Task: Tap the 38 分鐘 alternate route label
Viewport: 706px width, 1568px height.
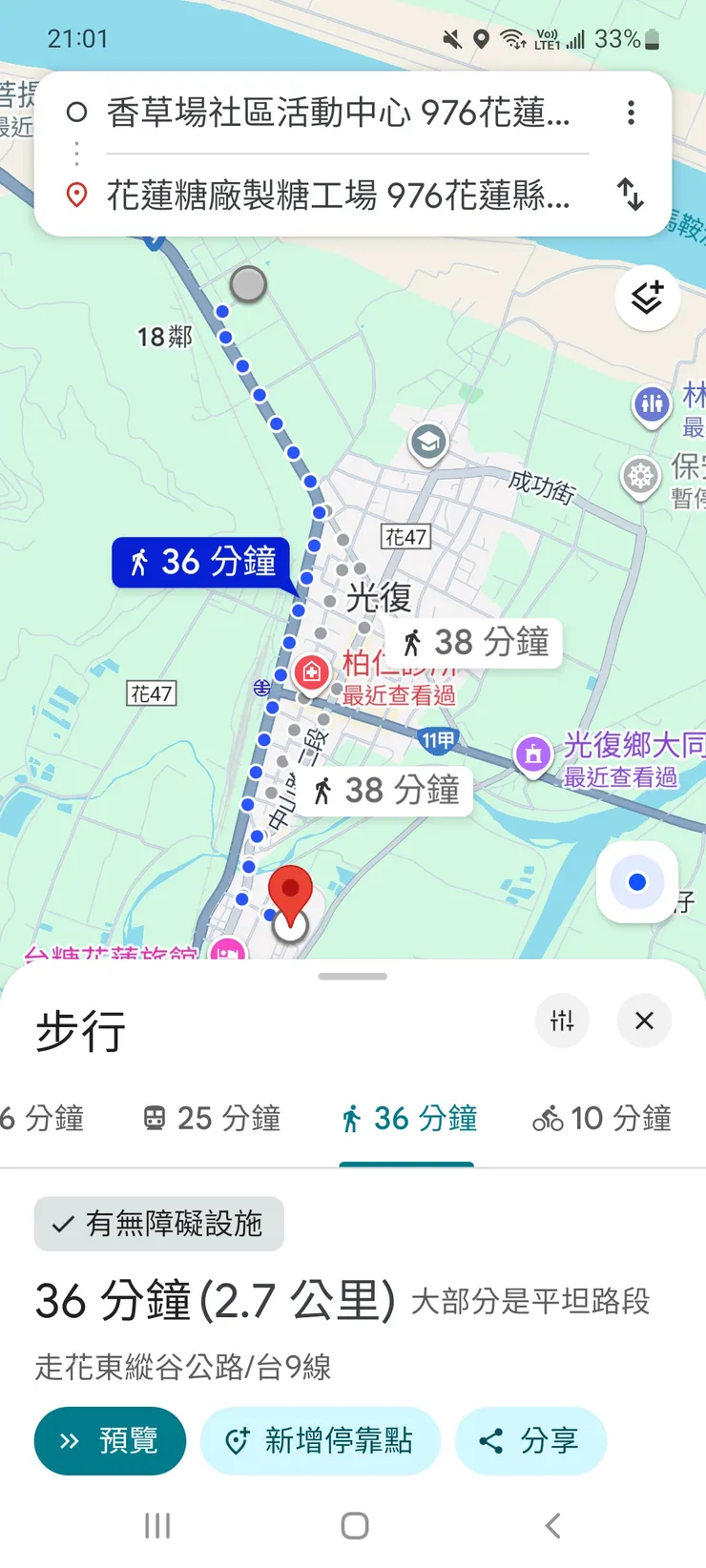Action: tap(473, 642)
